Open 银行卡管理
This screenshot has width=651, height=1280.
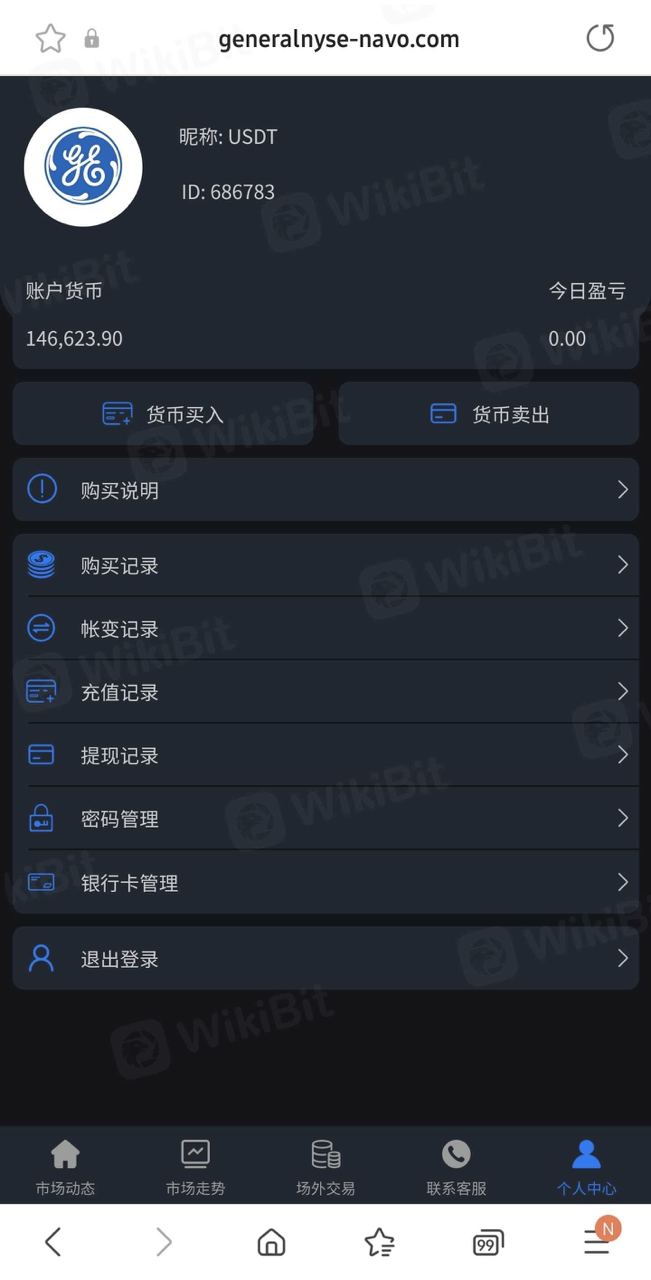[x=325, y=883]
